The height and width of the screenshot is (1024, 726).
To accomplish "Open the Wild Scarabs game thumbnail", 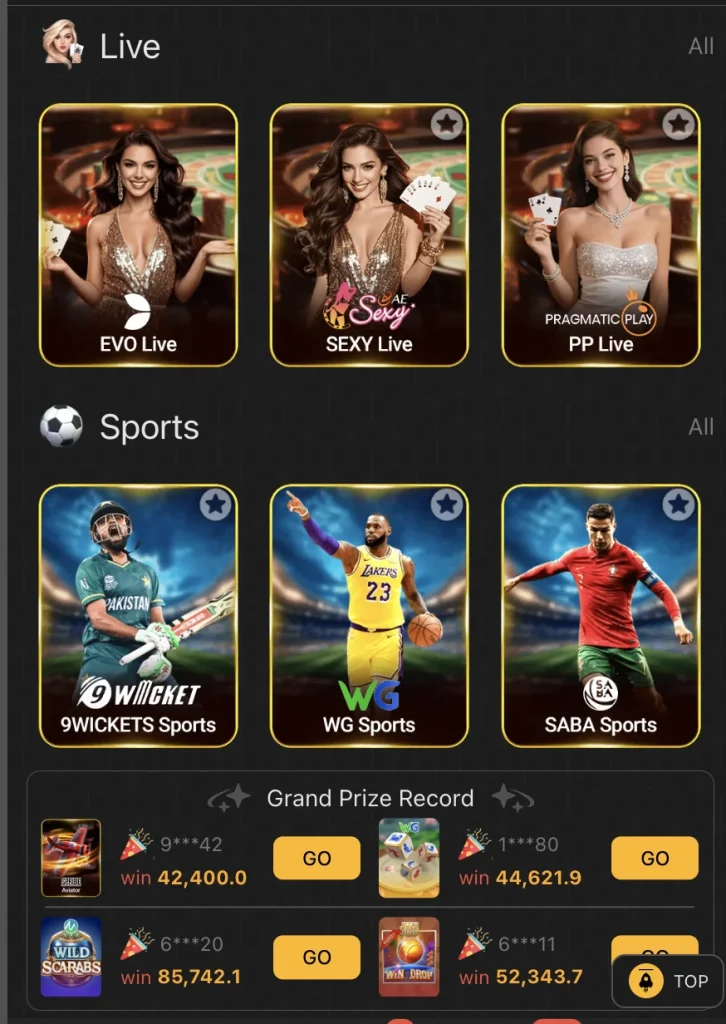I will click(71, 957).
